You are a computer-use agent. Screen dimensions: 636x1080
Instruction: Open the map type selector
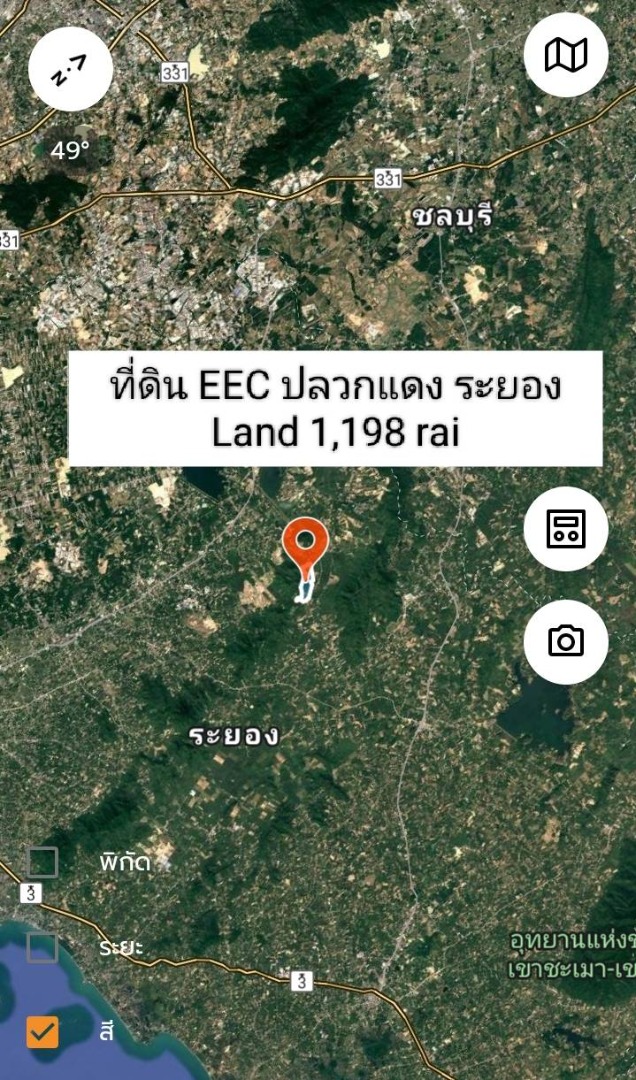pyautogui.click(x=566, y=55)
